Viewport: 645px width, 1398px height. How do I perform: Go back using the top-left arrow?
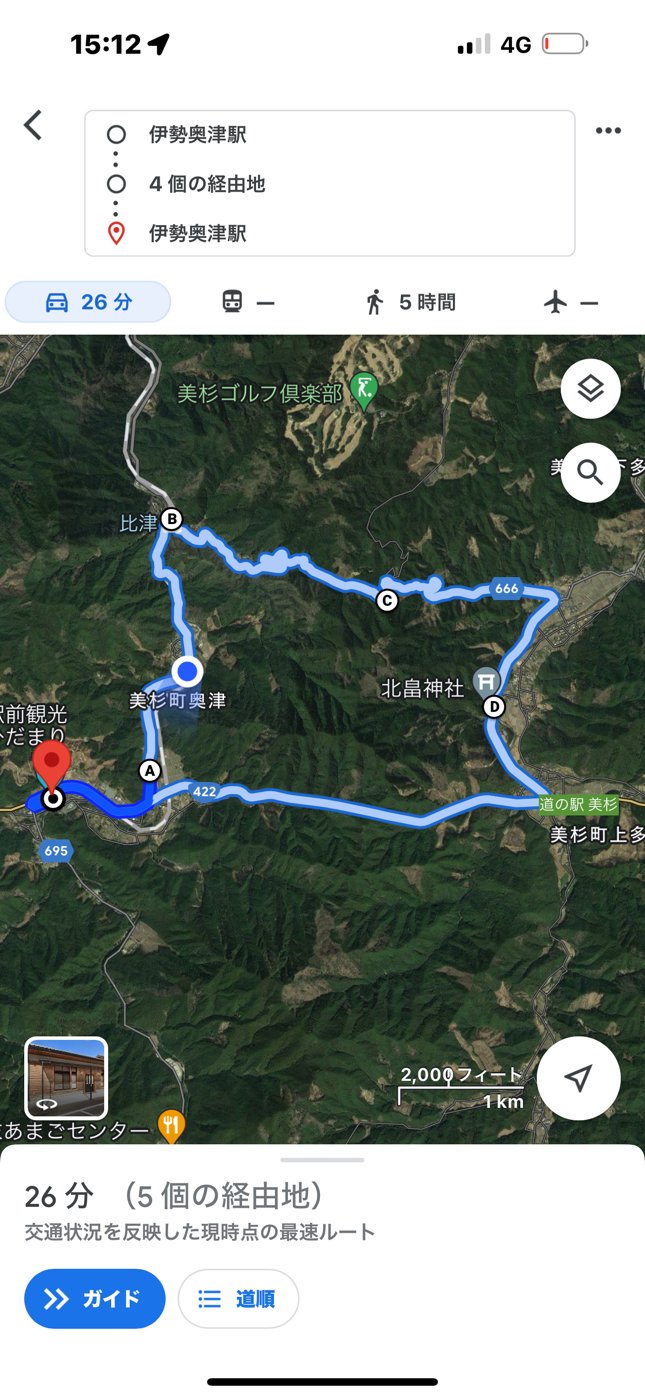(x=33, y=125)
